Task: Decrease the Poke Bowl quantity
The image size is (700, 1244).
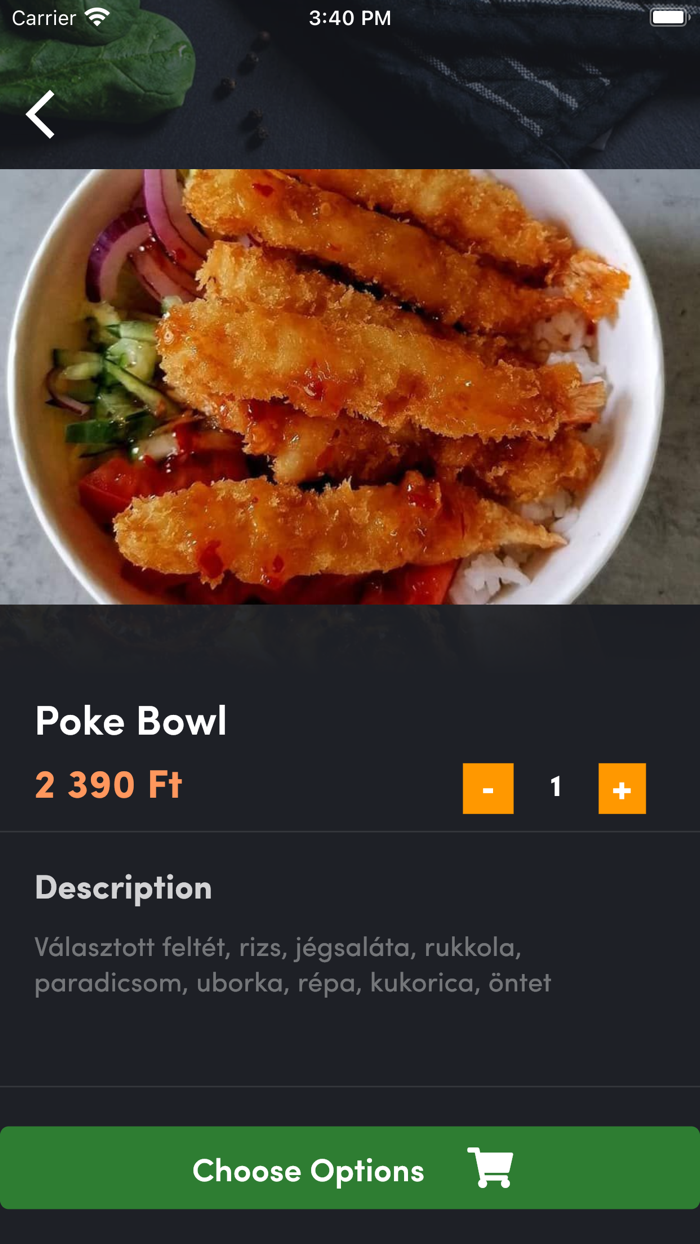Action: coord(488,788)
